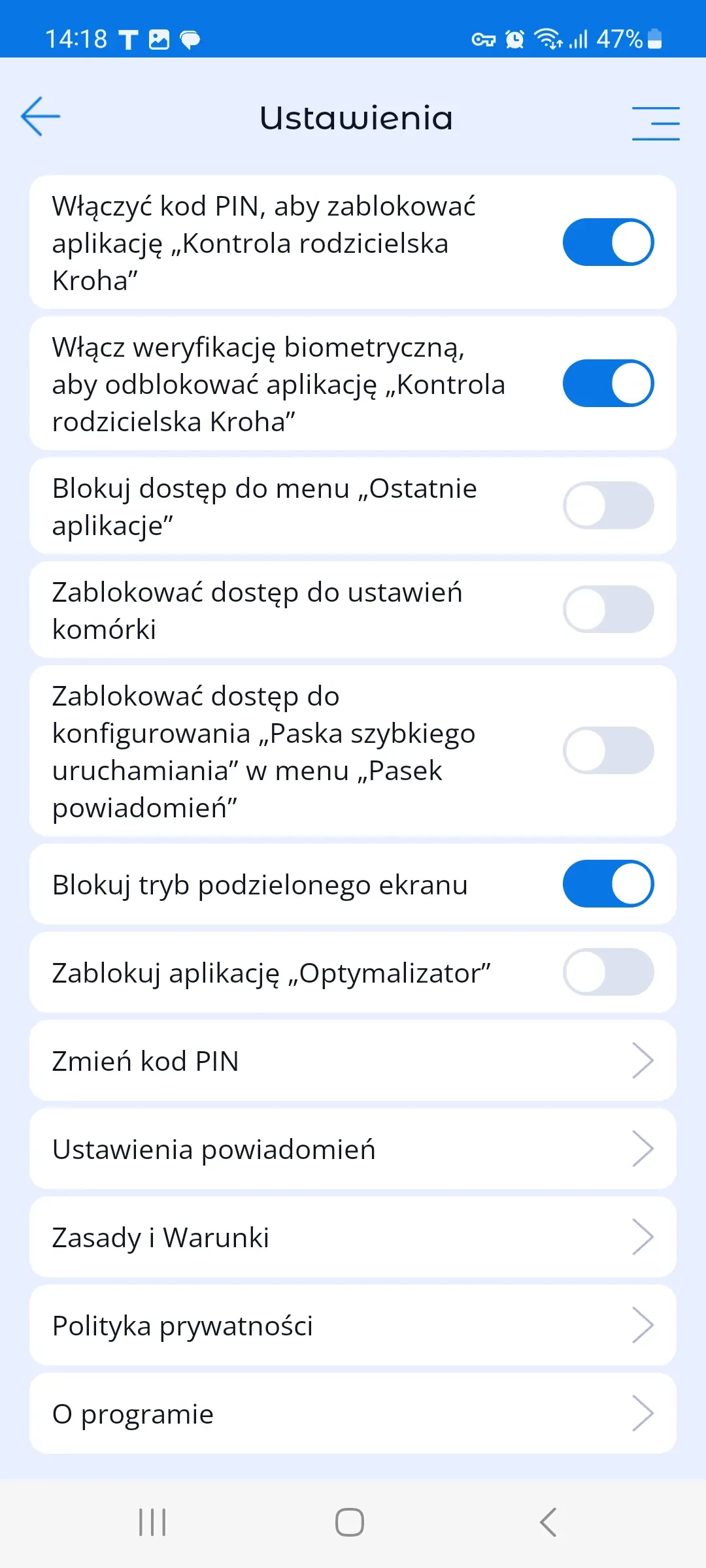Viewport: 706px width, 1568px height.
Task: Open the "O programie" row
Action: 353,1413
